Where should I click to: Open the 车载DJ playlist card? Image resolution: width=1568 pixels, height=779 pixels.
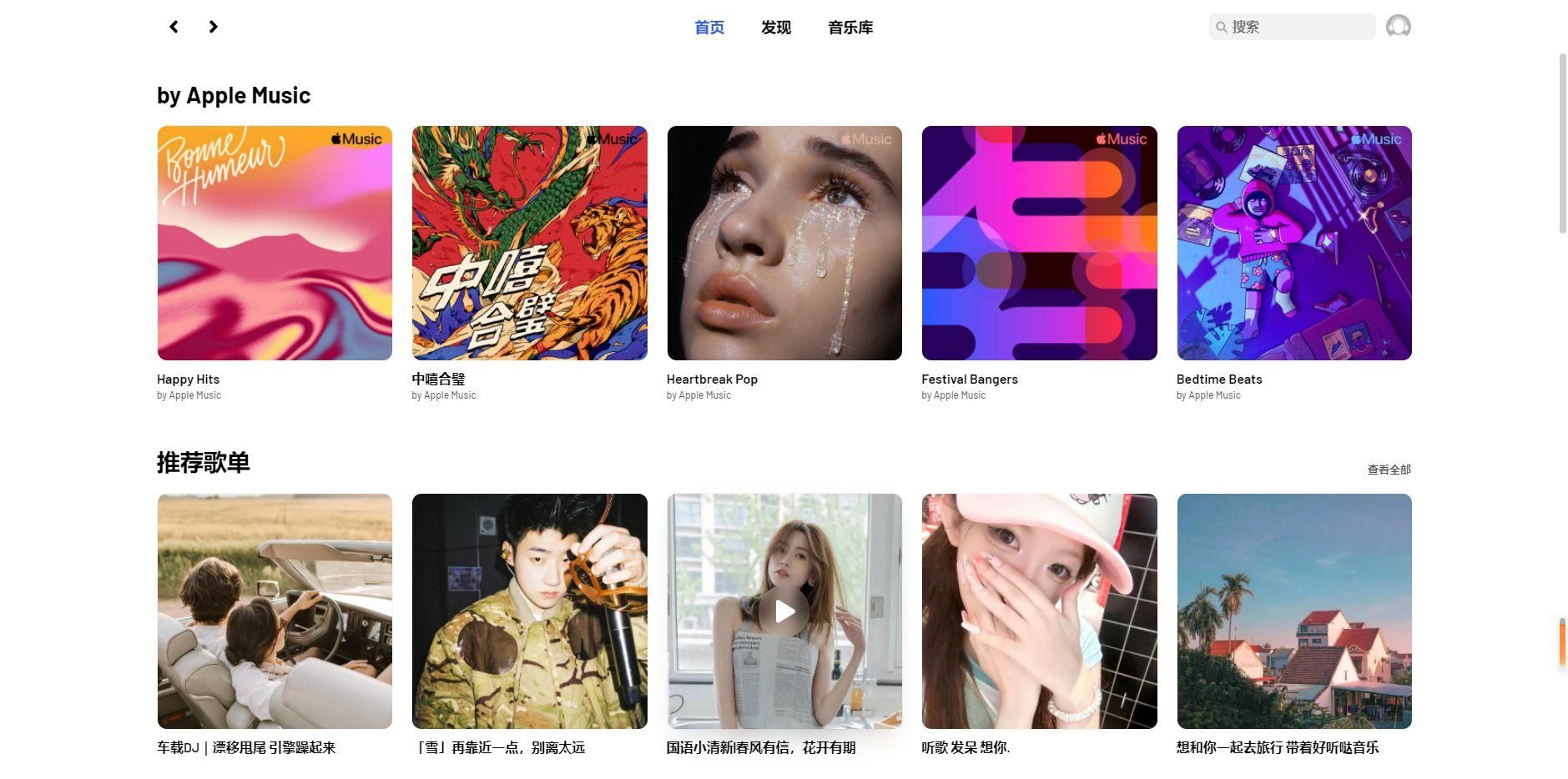[275, 611]
